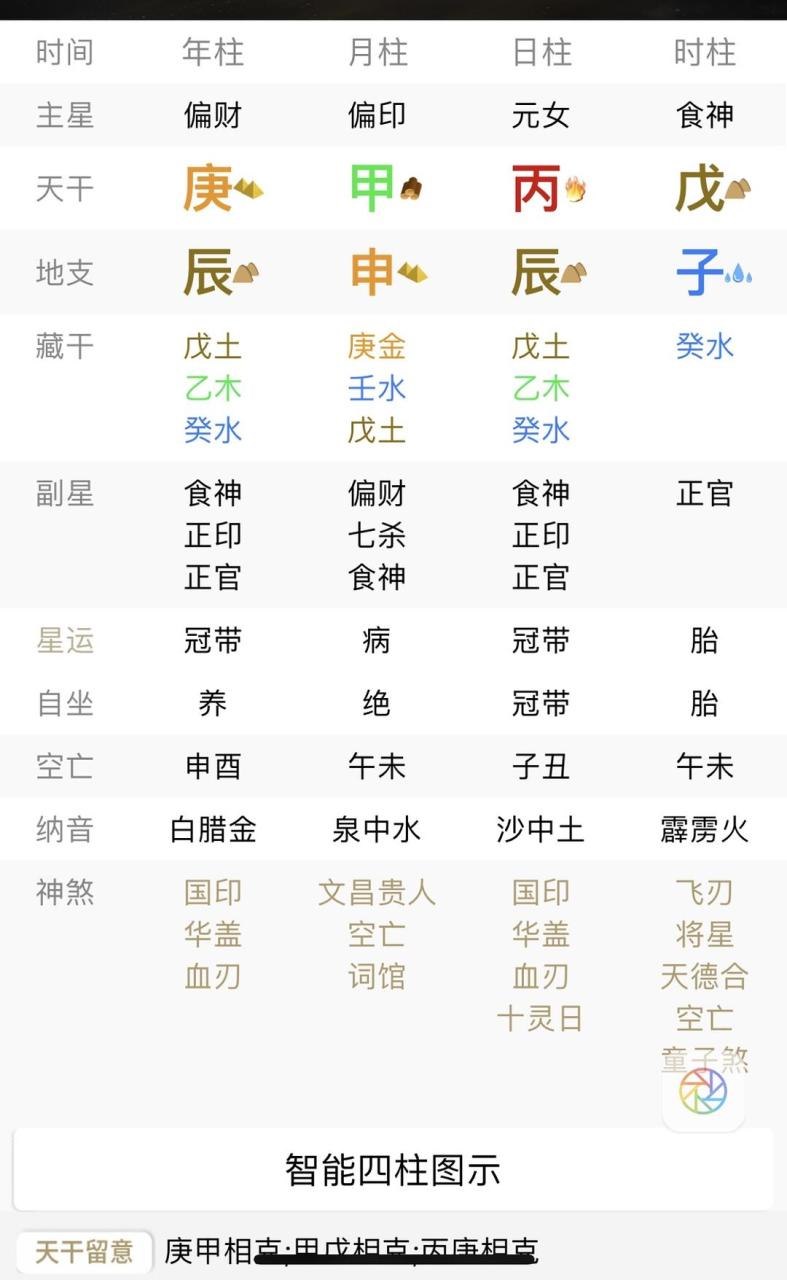
Task: Tap the rainbow aperture camera icon
Action: (x=704, y=1092)
